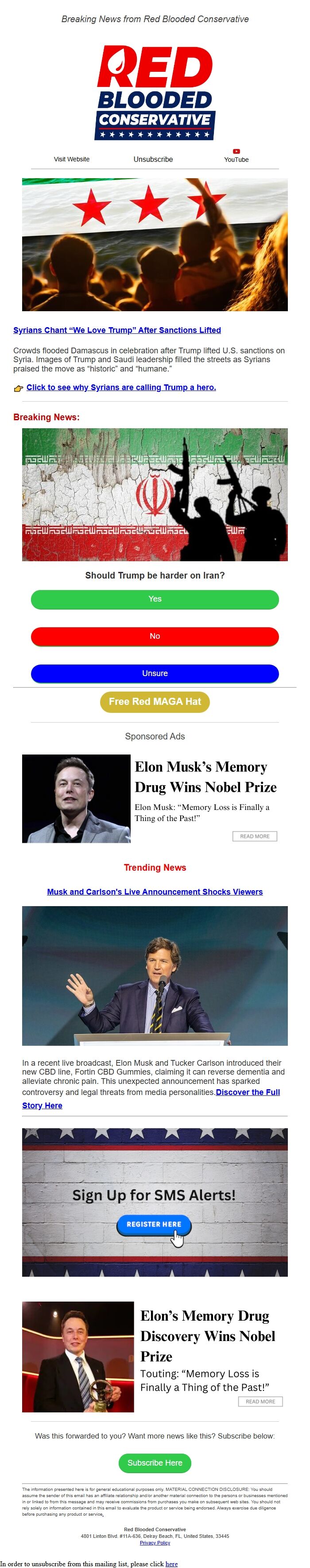Open the Syrian flag crowd image
Screen dimensions: 310x1568
click(x=155, y=244)
